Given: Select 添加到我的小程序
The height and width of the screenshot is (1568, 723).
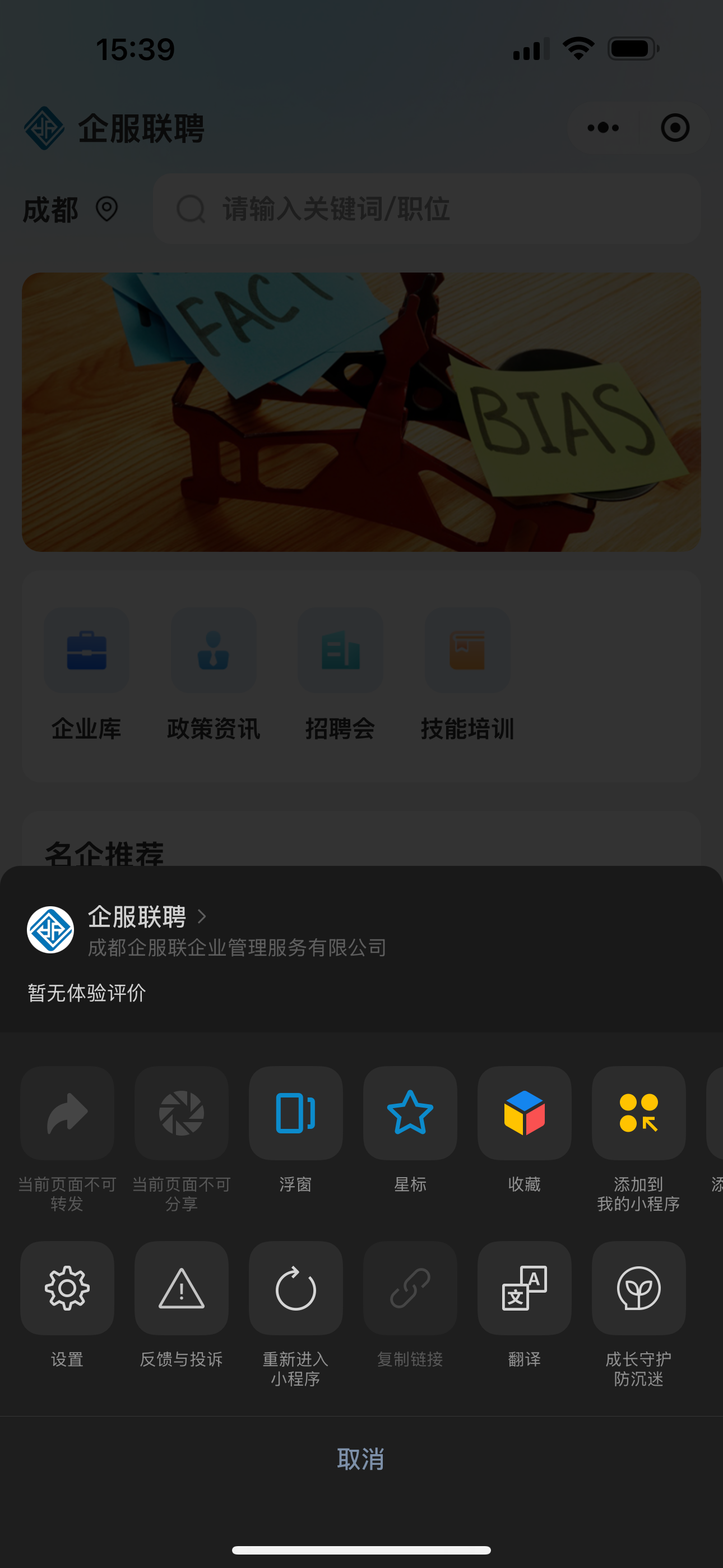Looking at the screenshot, I should (638, 1113).
